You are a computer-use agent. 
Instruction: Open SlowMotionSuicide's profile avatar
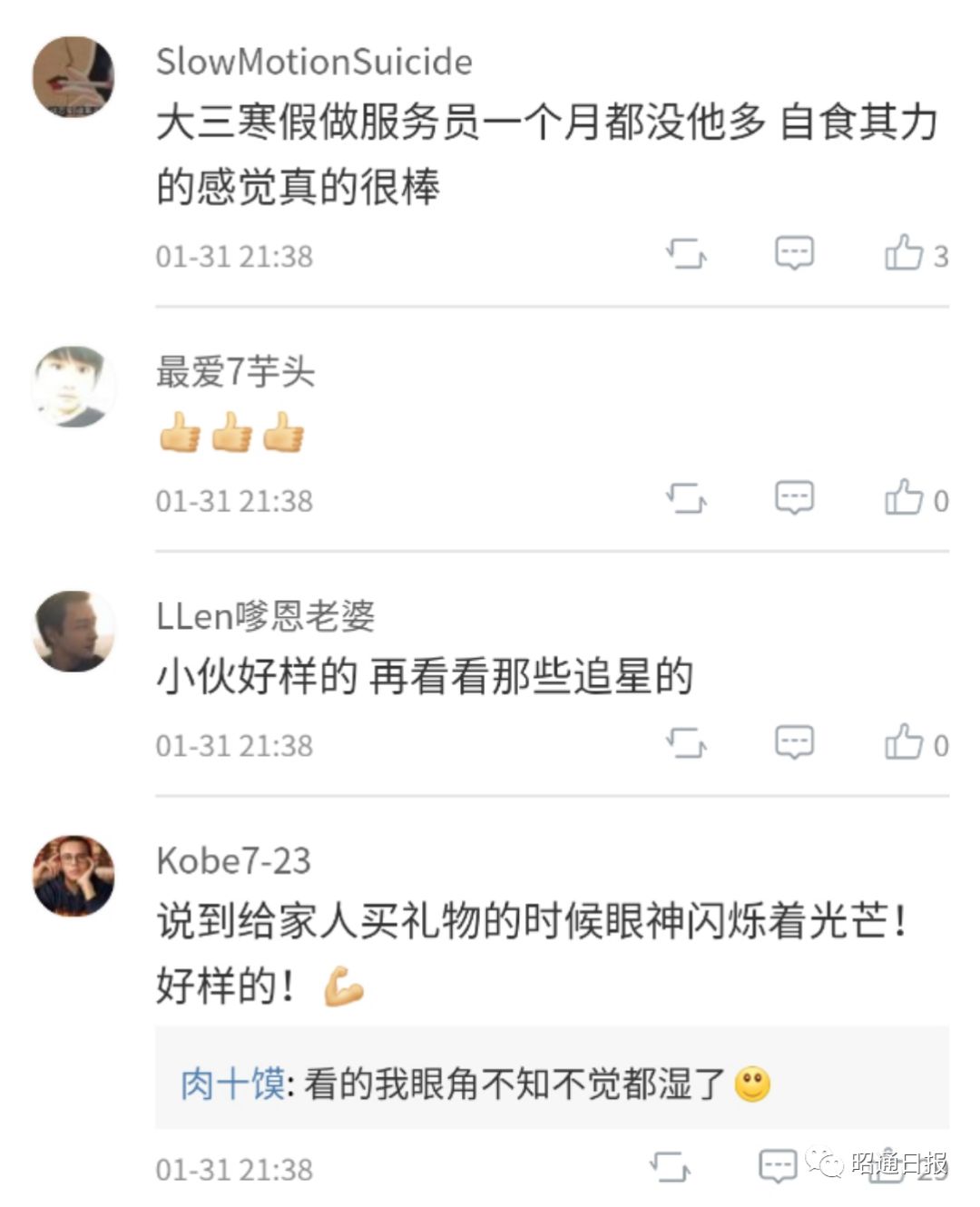point(73,77)
